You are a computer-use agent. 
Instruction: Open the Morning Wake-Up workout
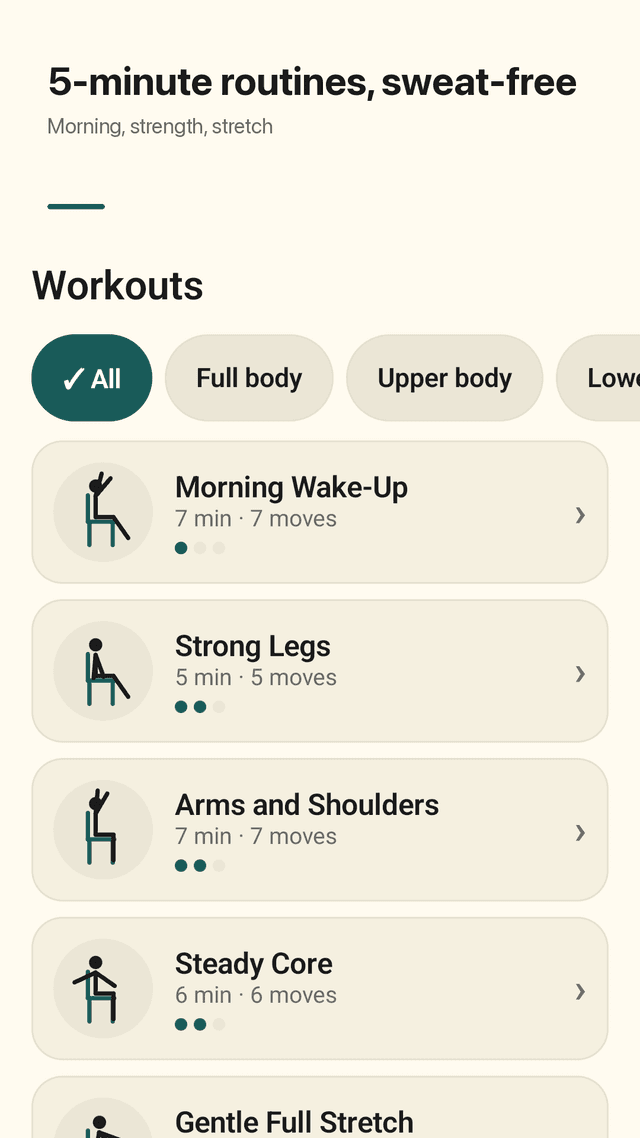(x=319, y=512)
